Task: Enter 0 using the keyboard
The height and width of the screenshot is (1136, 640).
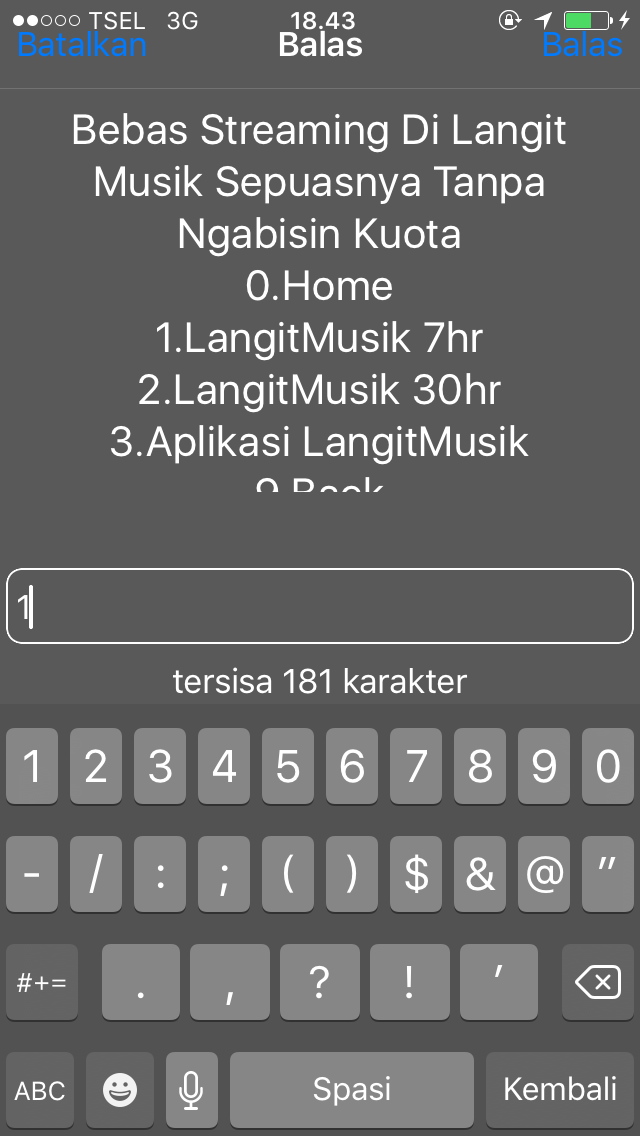Action: tap(608, 766)
